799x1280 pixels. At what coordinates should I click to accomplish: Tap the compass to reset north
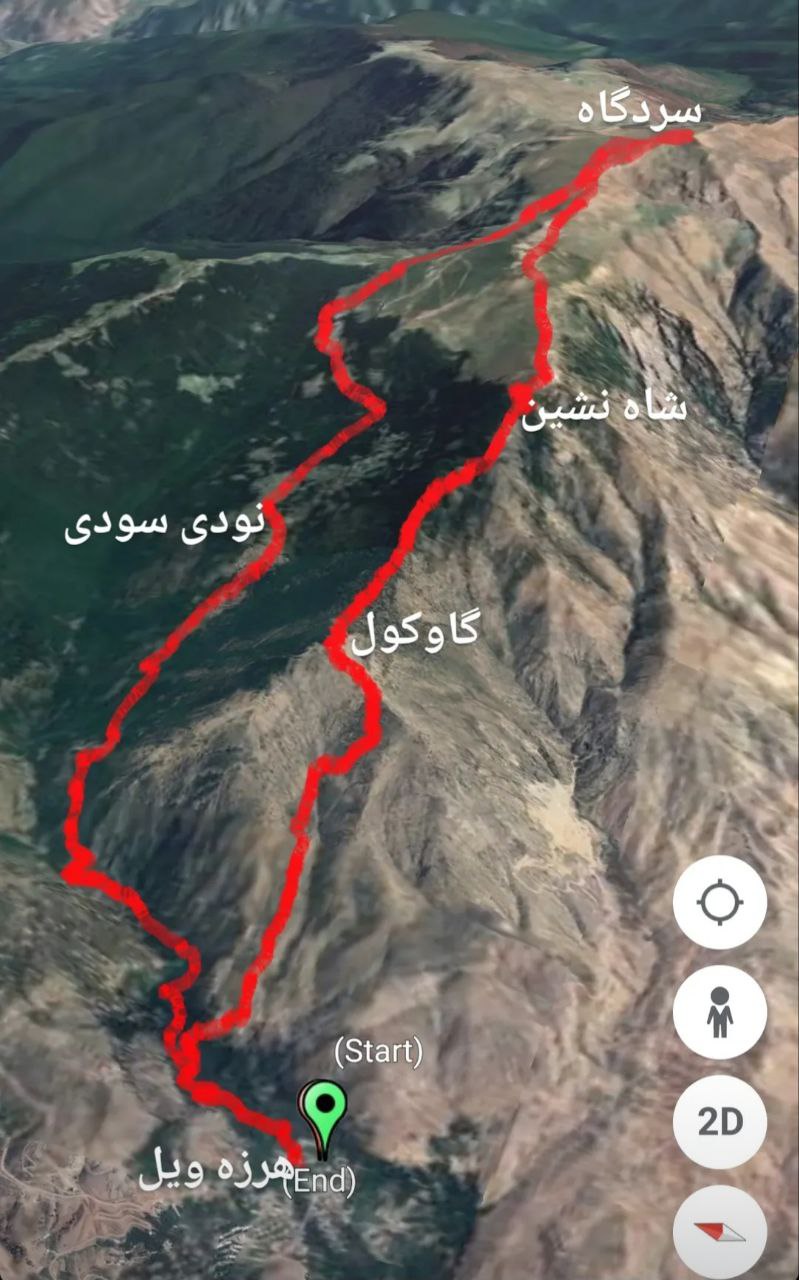[720, 1232]
